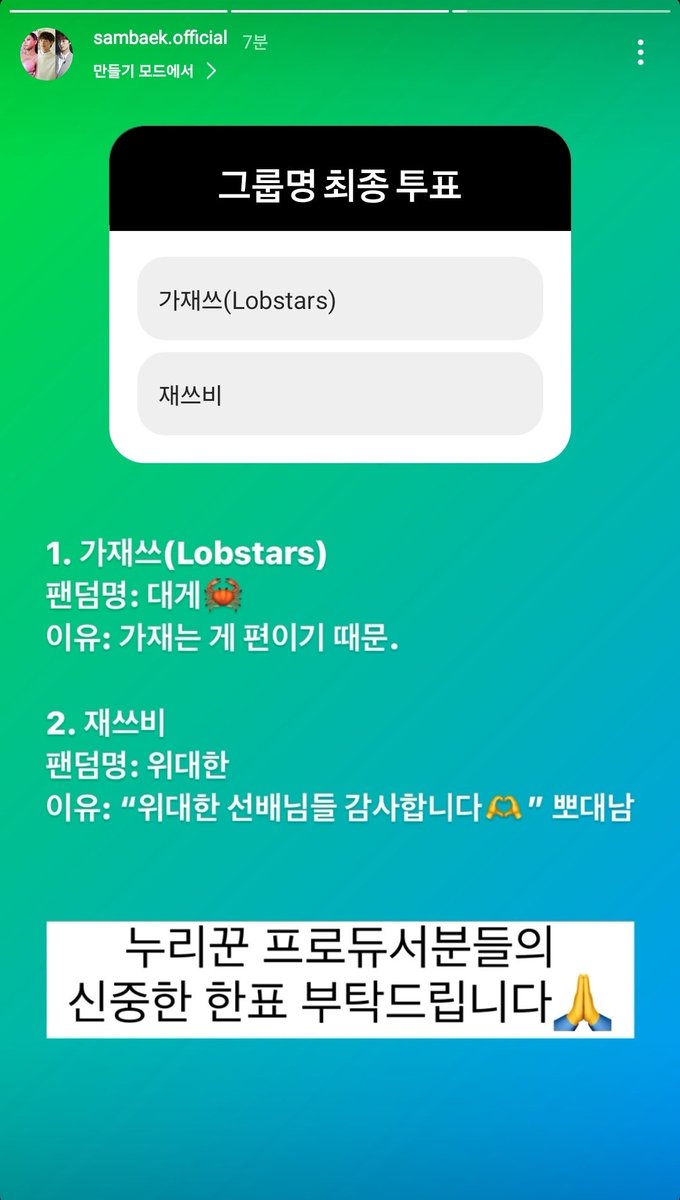Vote for 재쓰비 in the poll
Screen dimensions: 680x1200
point(340,394)
